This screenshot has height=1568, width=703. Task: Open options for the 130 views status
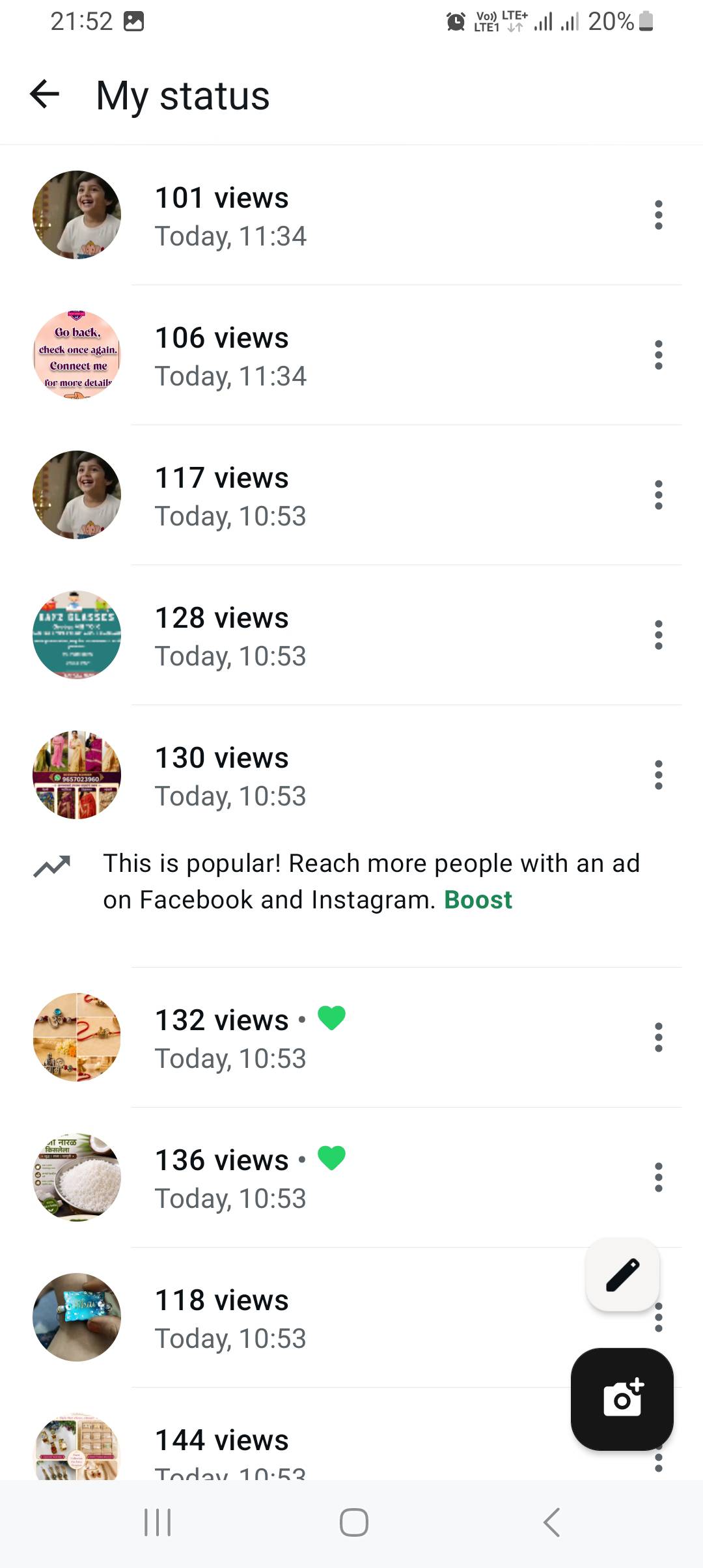(x=658, y=775)
